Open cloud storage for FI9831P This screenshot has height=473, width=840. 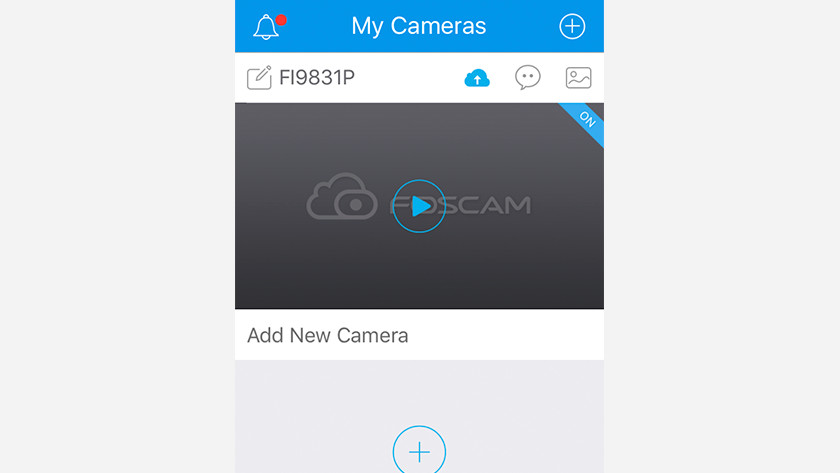(477, 78)
